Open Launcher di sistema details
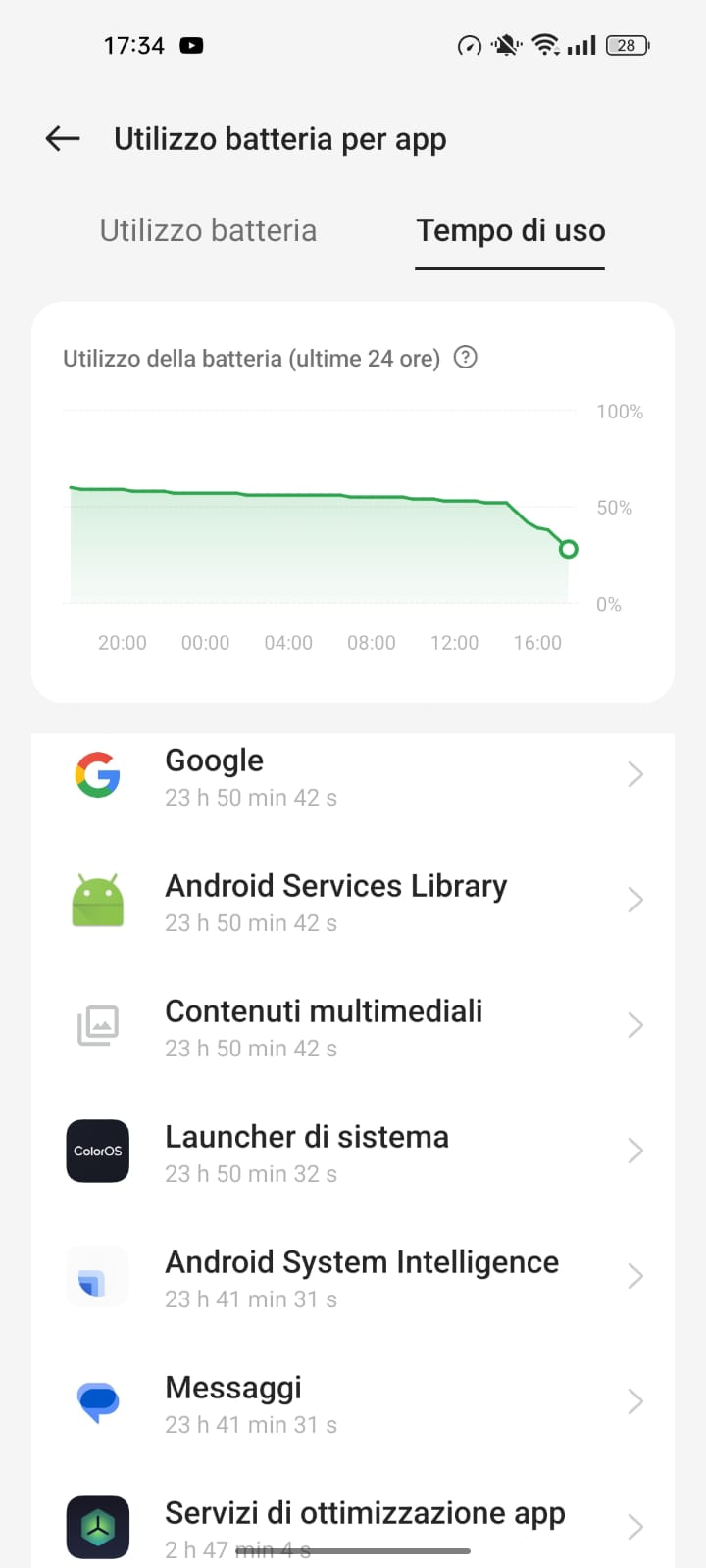The width and height of the screenshot is (706, 1568). tap(353, 1151)
